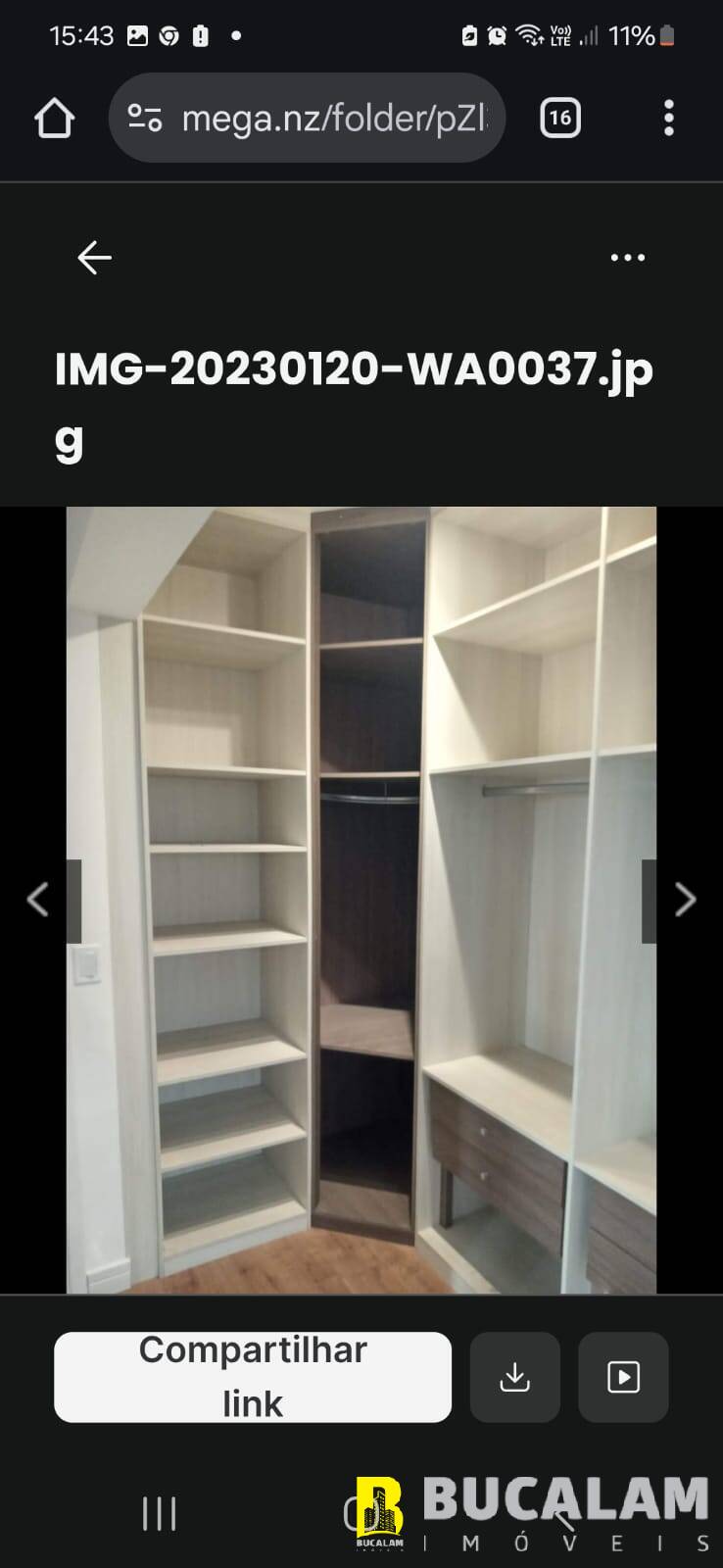Viewport: 723px width, 1568px height.
Task: Show the previous image
Action: tap(38, 900)
